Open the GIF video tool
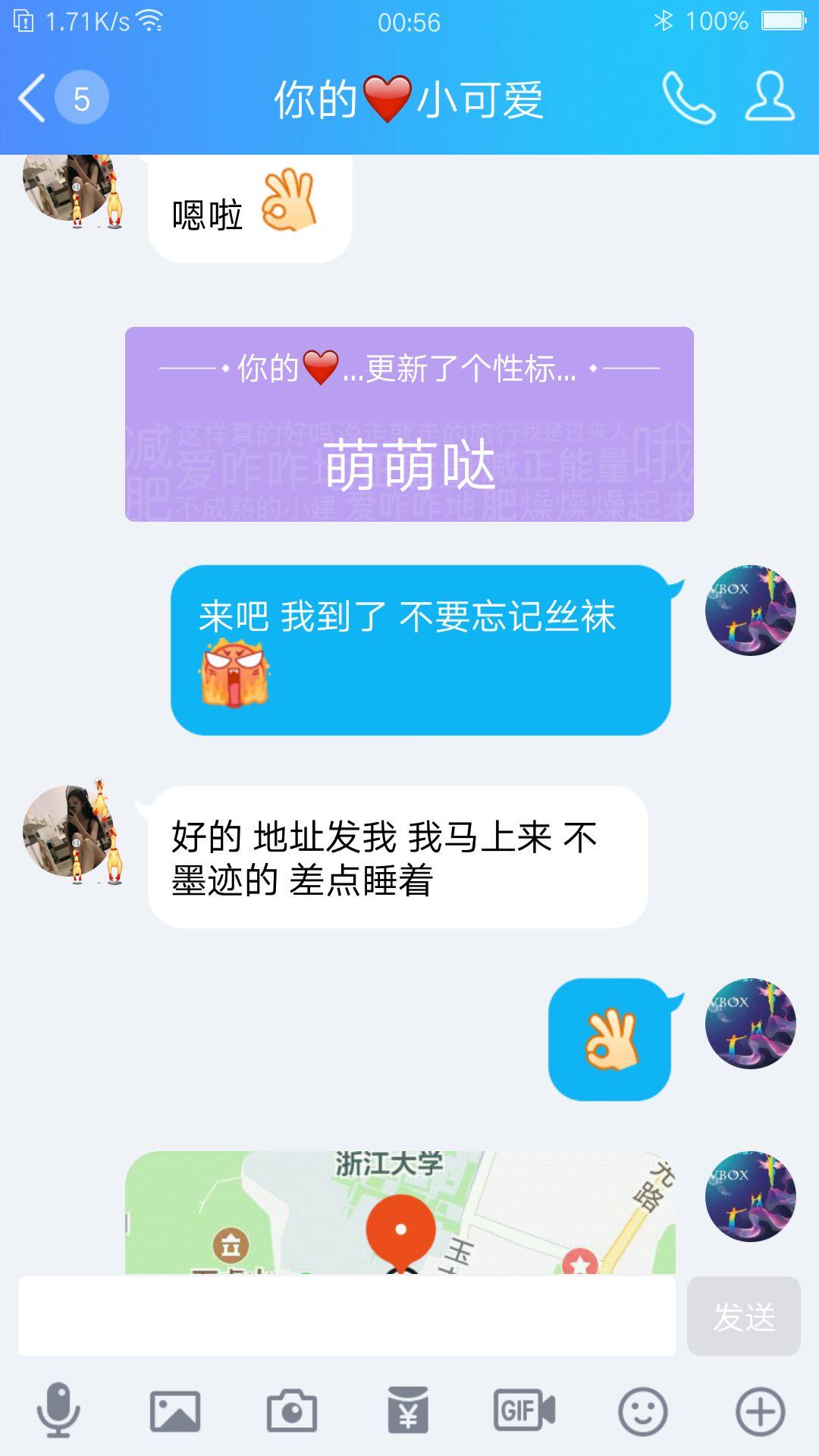 tap(525, 1410)
